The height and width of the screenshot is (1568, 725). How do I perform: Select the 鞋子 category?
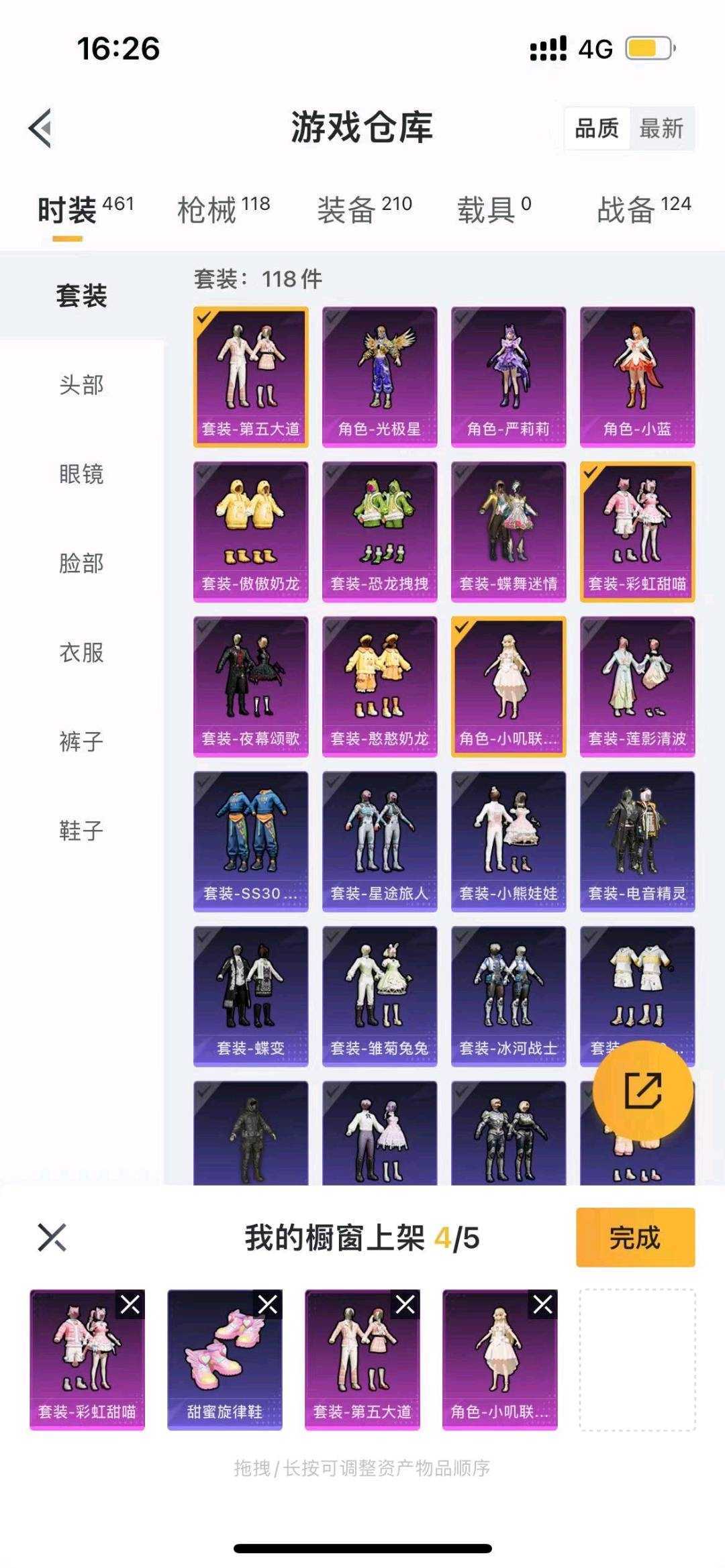click(x=81, y=831)
